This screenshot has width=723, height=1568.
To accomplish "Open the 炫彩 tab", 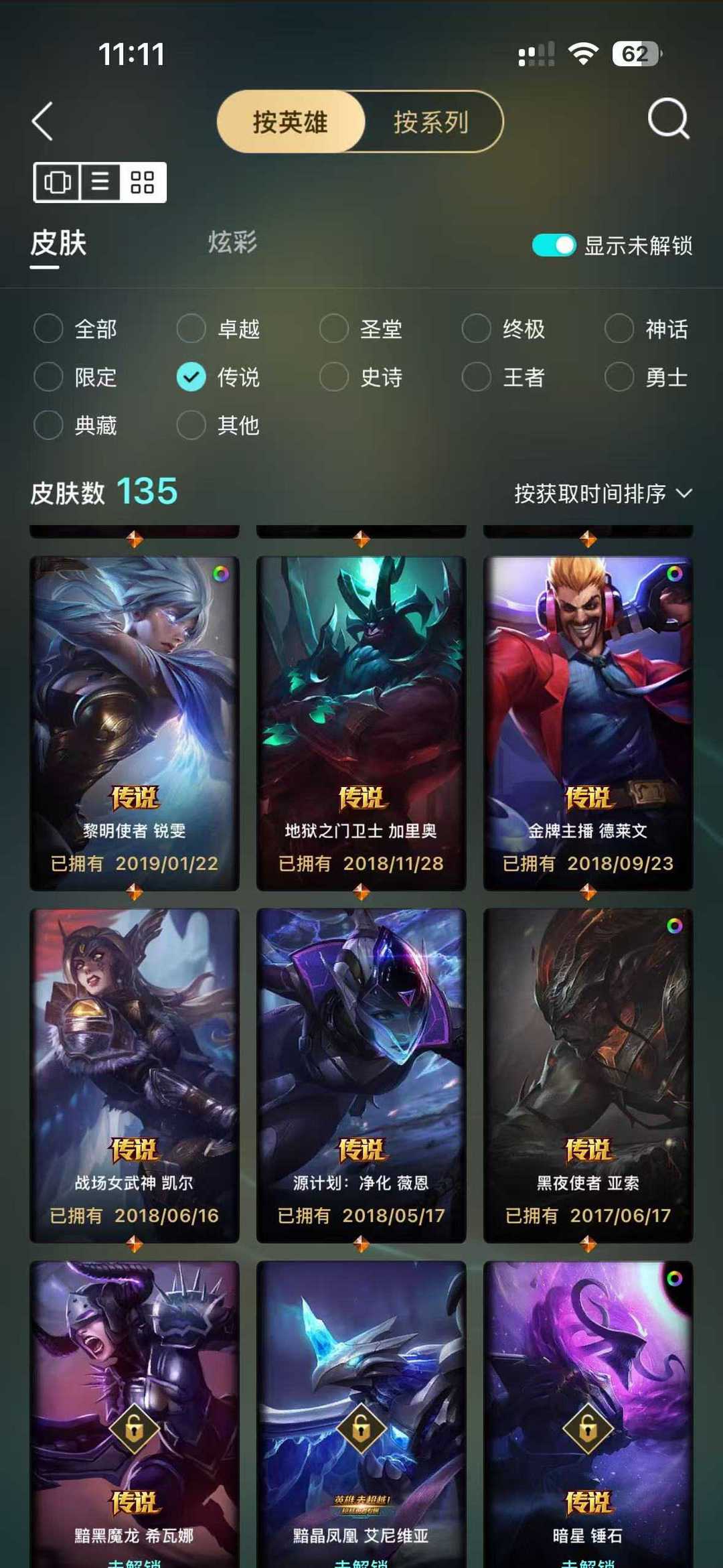I will 232,242.
